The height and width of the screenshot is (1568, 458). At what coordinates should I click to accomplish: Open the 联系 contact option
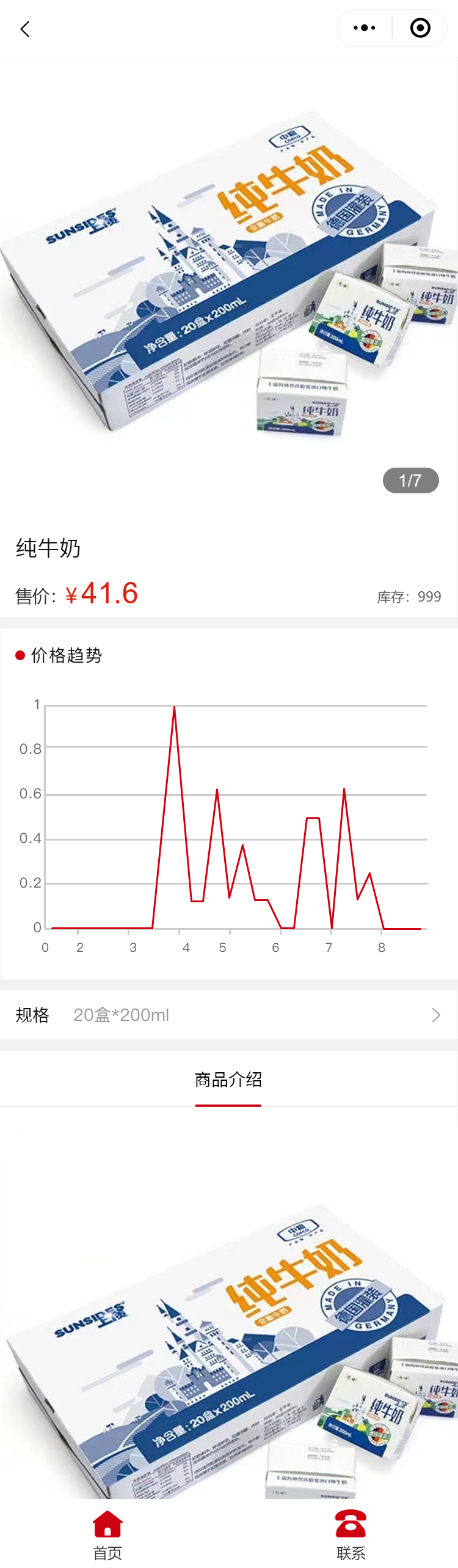(x=351, y=1533)
